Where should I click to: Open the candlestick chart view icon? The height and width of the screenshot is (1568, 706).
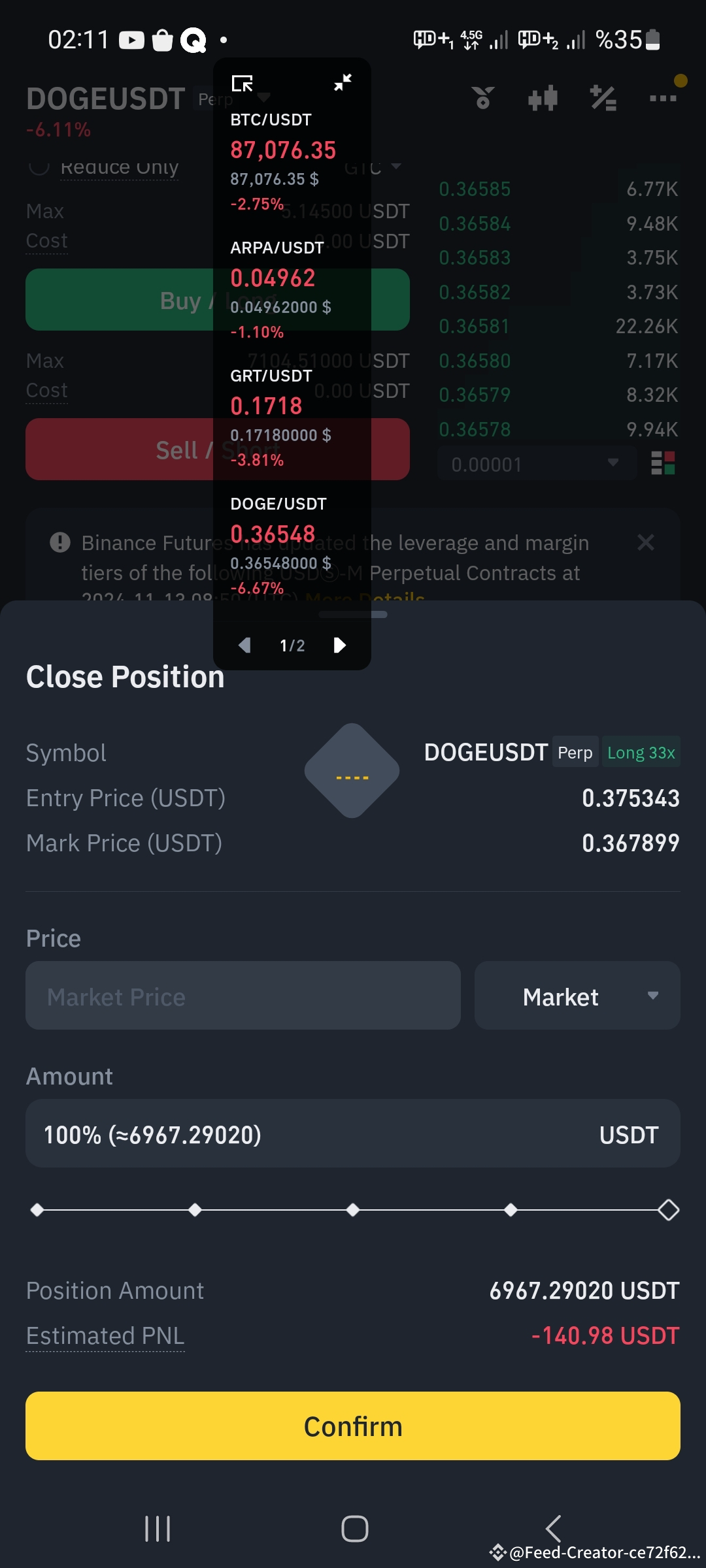pyautogui.click(x=543, y=97)
